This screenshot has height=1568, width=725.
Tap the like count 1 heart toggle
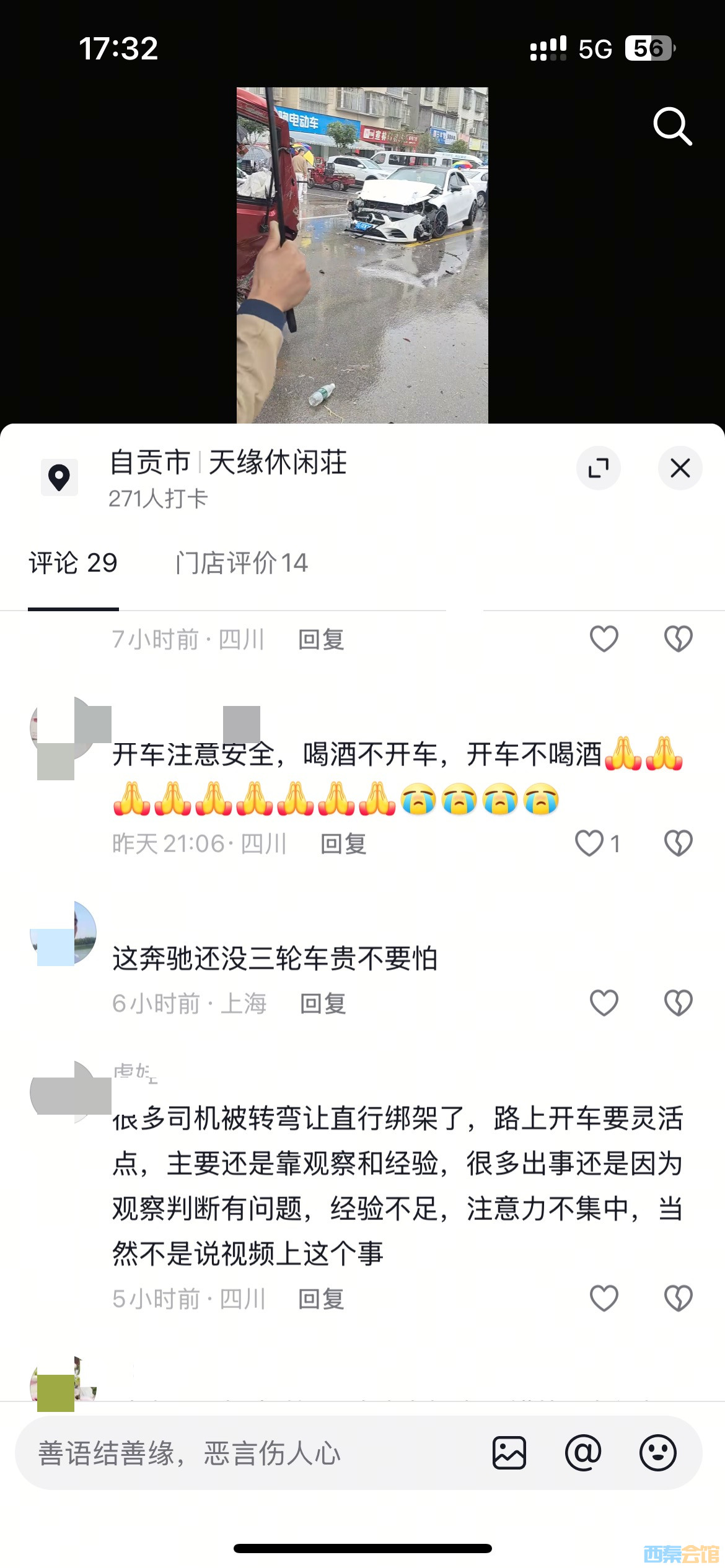(591, 843)
